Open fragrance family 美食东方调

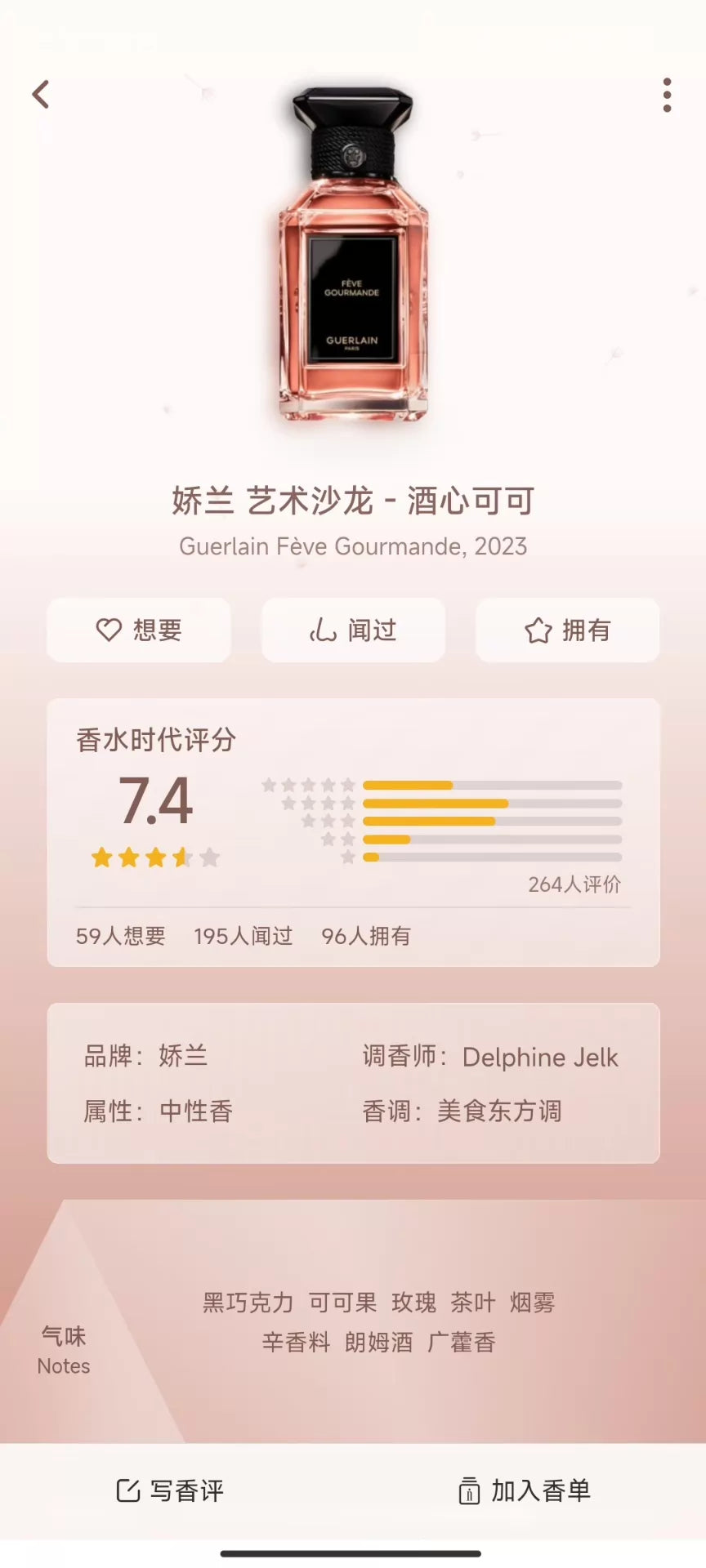click(498, 1111)
